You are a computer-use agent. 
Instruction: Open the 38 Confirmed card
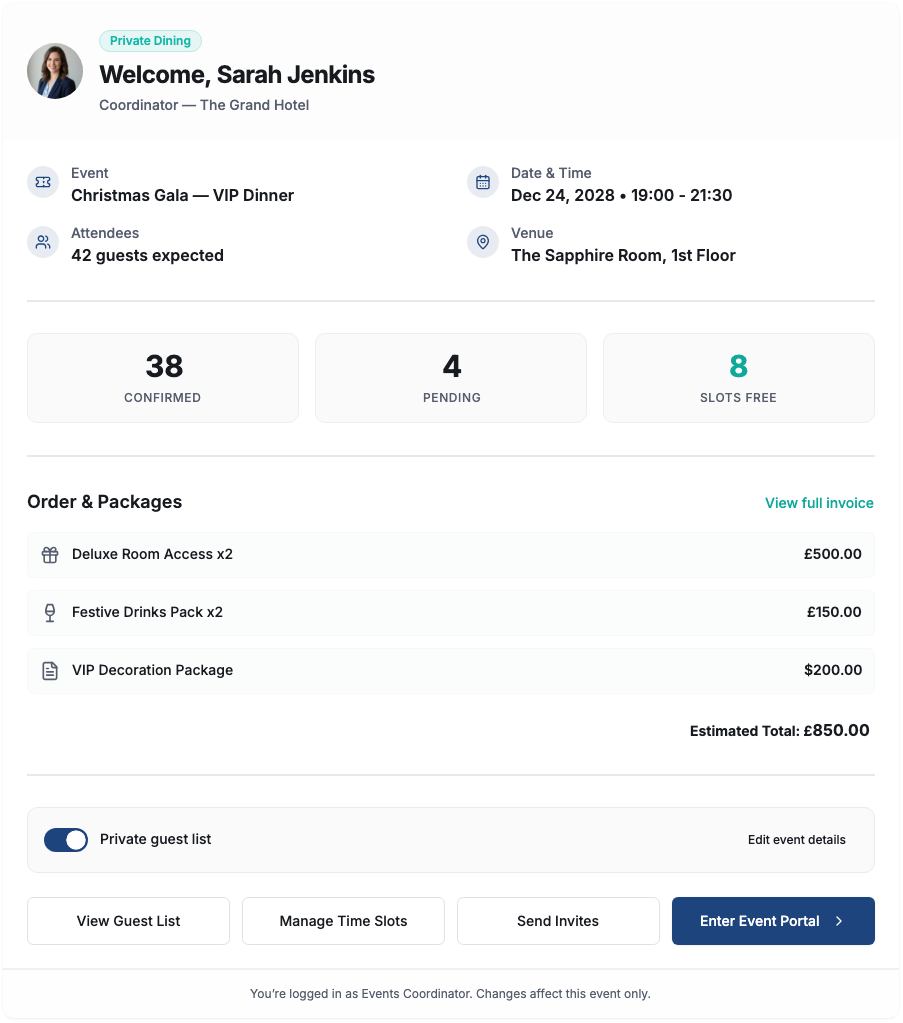[x=163, y=378]
